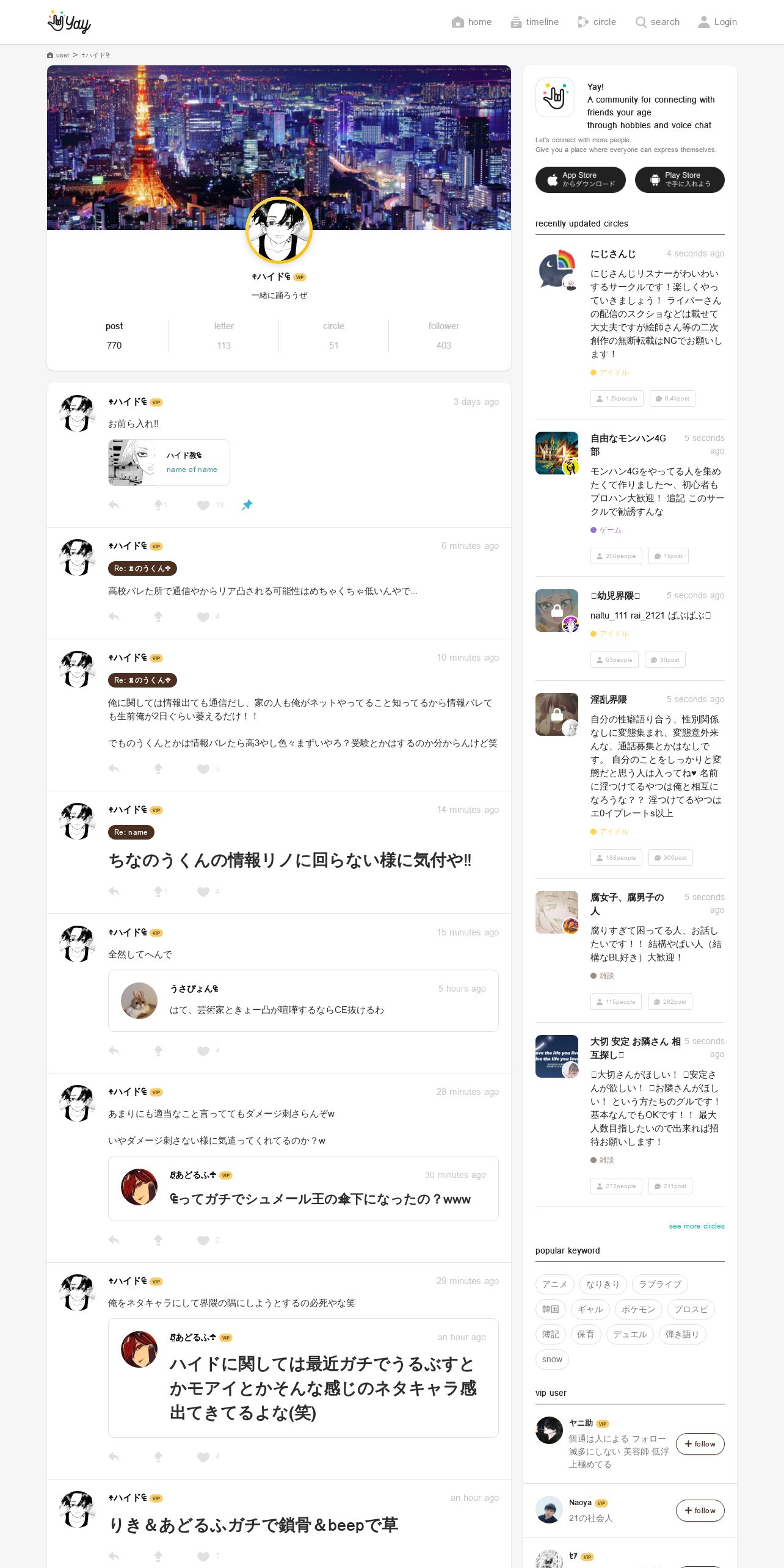
Task: Open search in the top bar
Action: [657, 22]
